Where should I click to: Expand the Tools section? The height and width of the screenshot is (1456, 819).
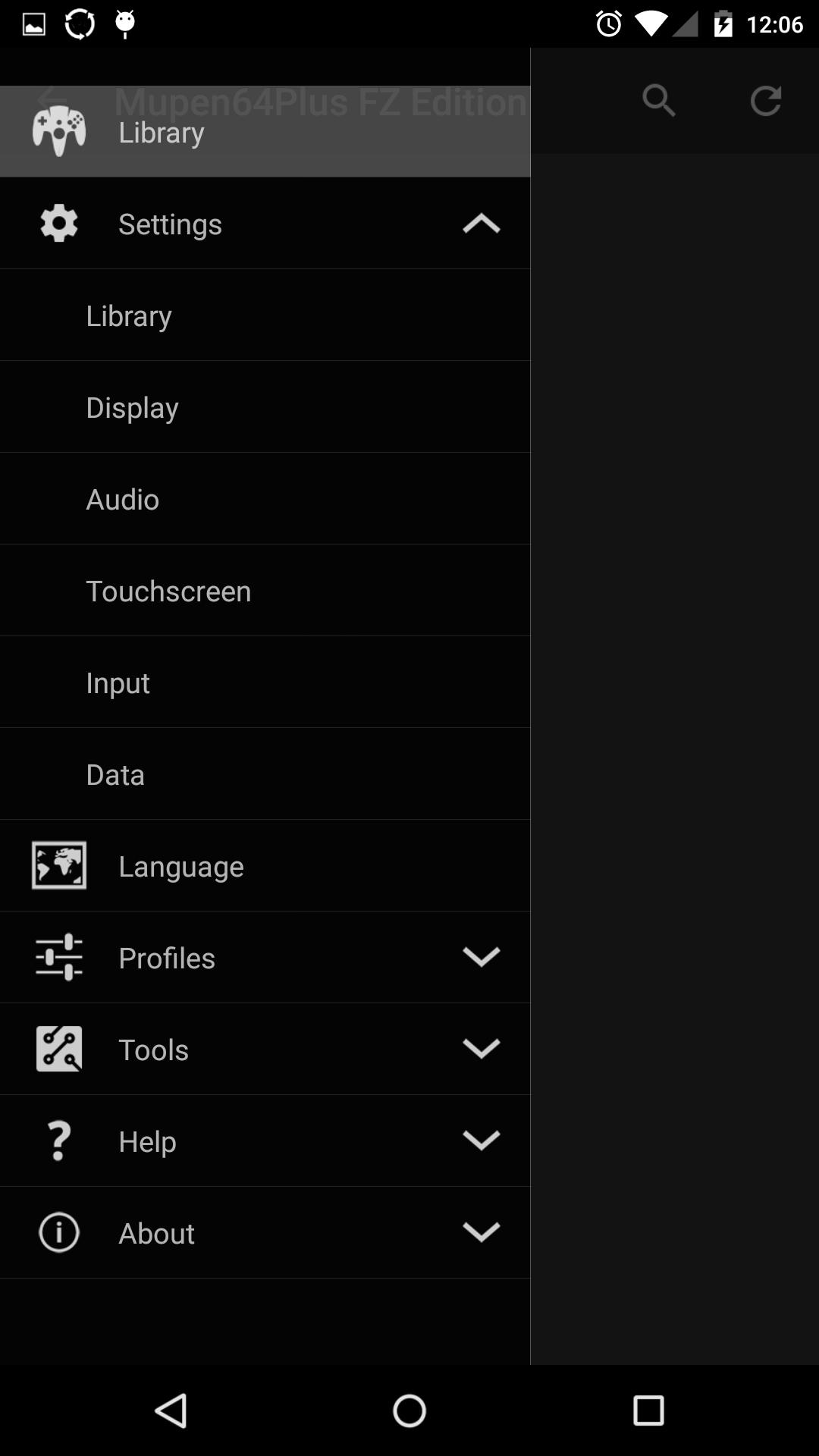[x=265, y=1050]
